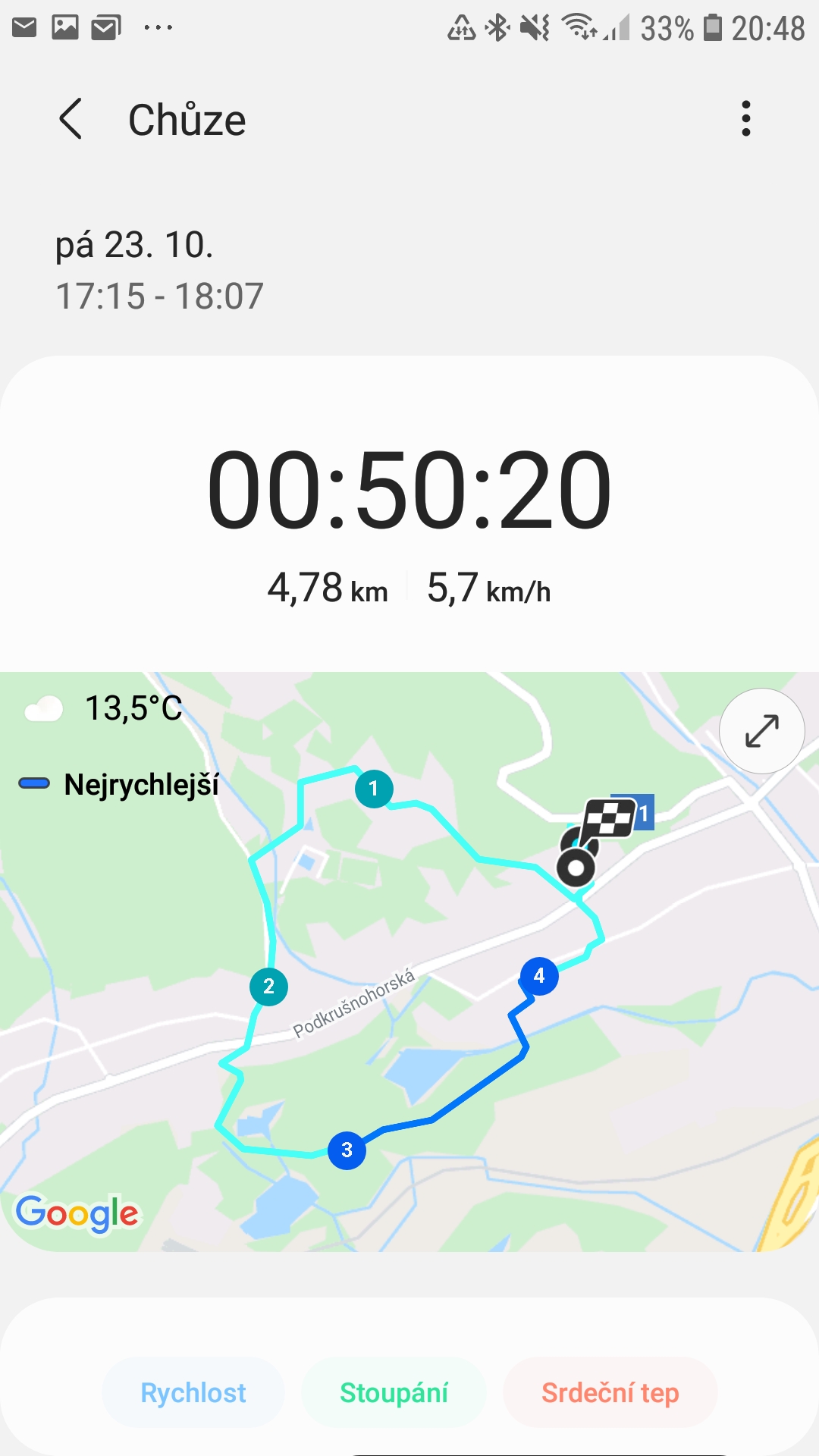Screen dimensions: 819x1456
Task: Go back from the Chůze screen
Action: pyautogui.click(x=71, y=119)
